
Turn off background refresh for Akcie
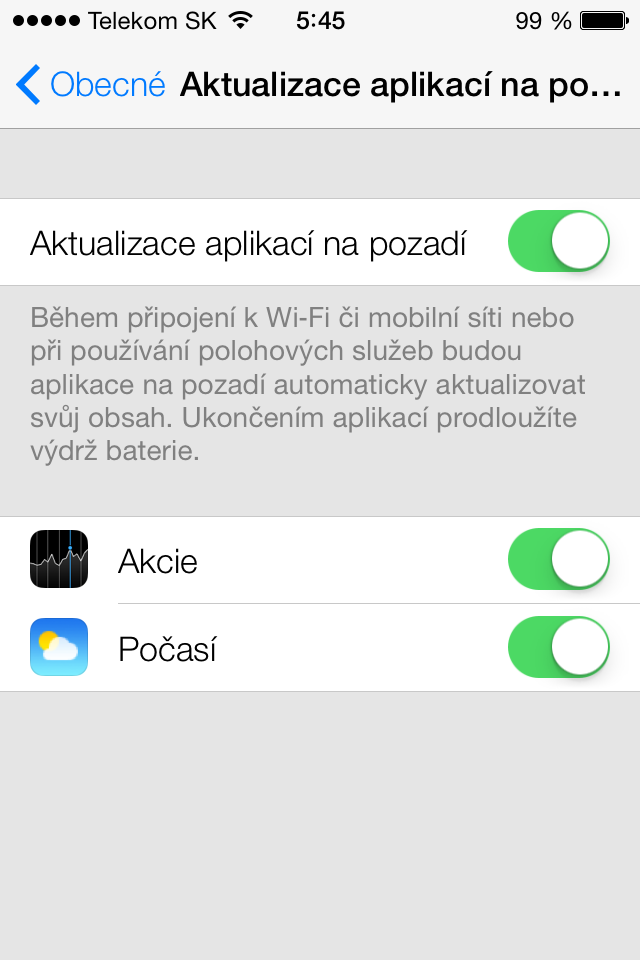coord(559,560)
